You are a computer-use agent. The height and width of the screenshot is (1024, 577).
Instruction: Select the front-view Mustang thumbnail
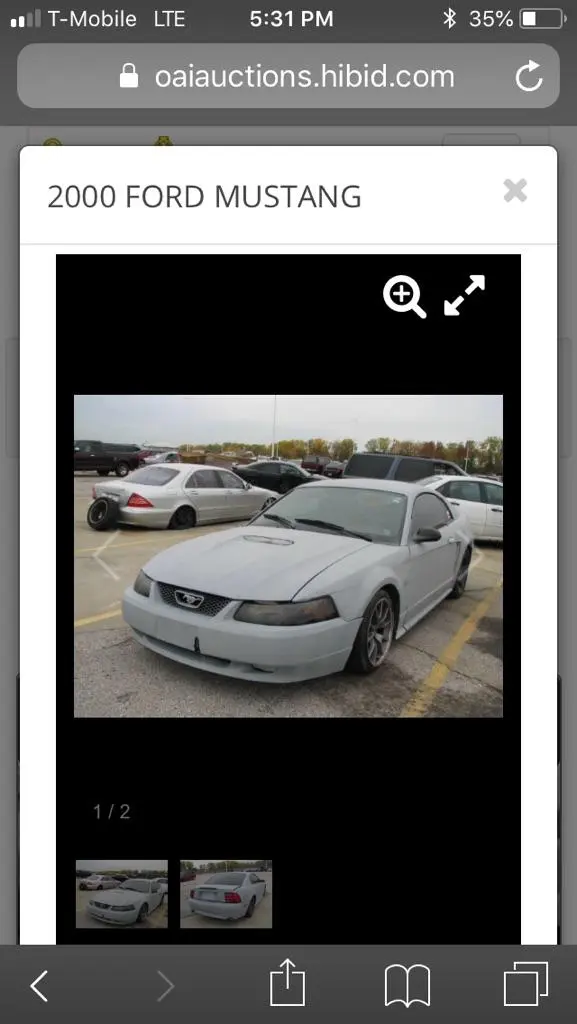pos(121,893)
